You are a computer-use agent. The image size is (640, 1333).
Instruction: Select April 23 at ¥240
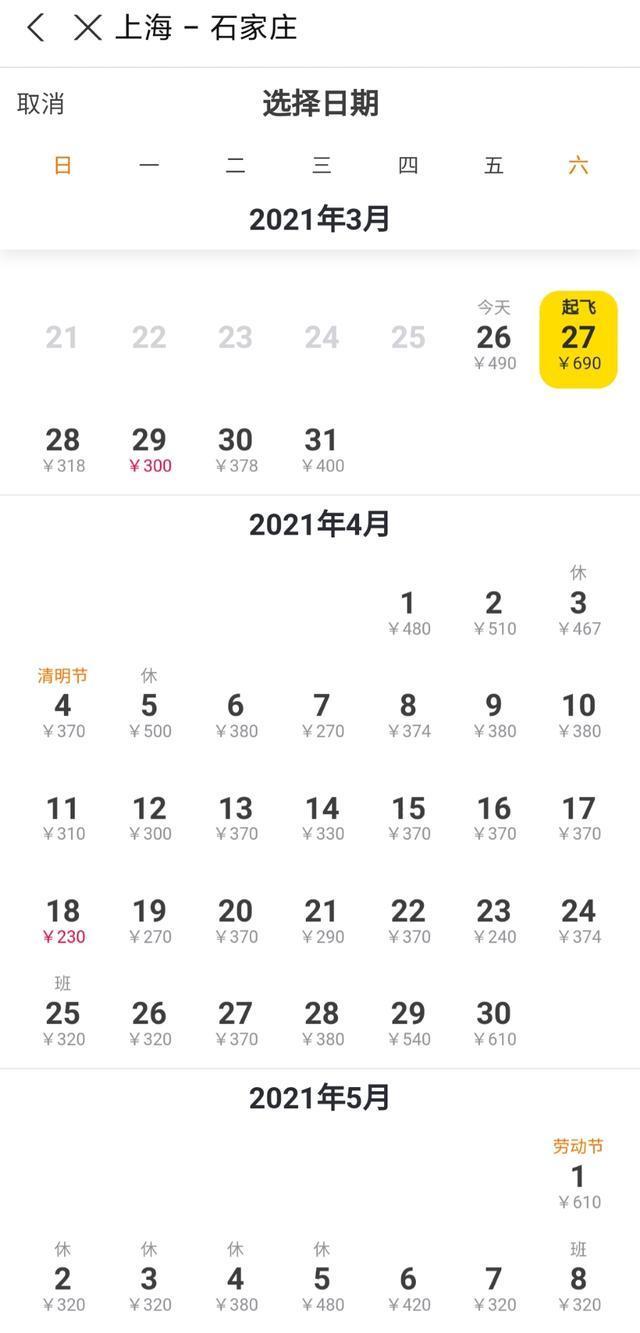pyautogui.click(x=494, y=921)
